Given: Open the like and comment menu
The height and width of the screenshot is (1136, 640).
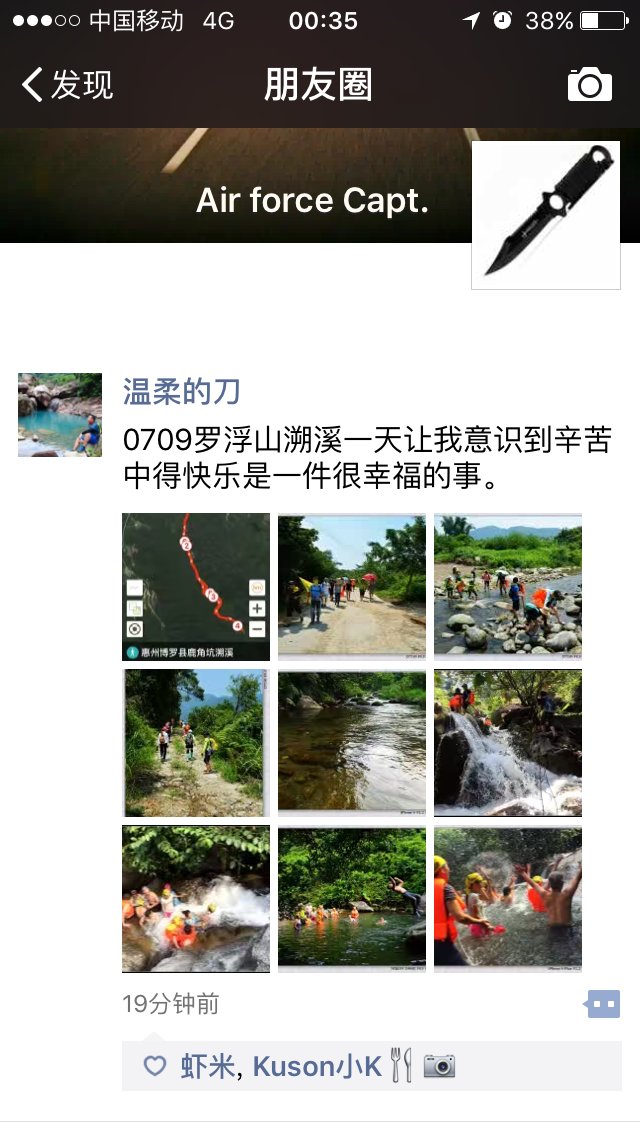Looking at the screenshot, I should click(603, 1004).
